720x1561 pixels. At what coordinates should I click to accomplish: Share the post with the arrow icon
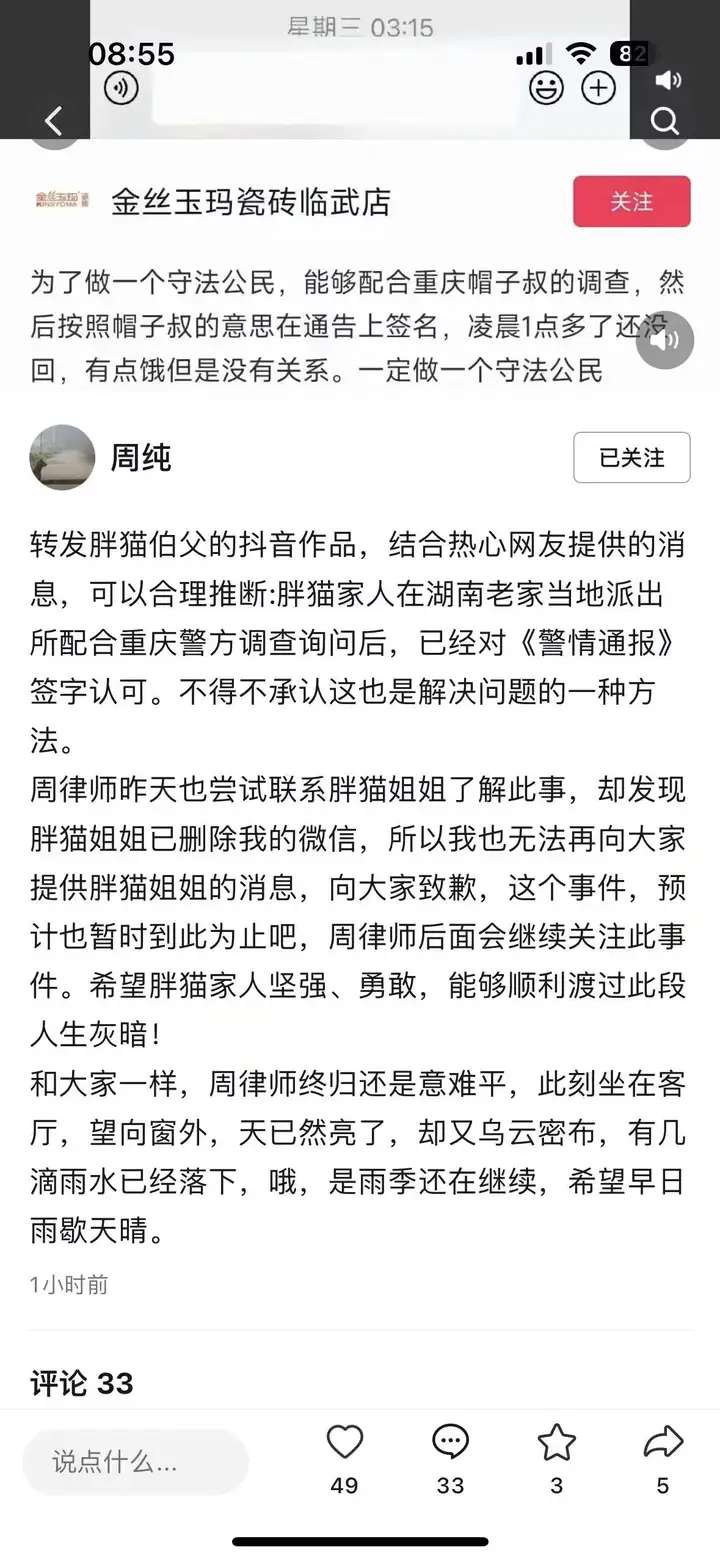coord(663,1442)
